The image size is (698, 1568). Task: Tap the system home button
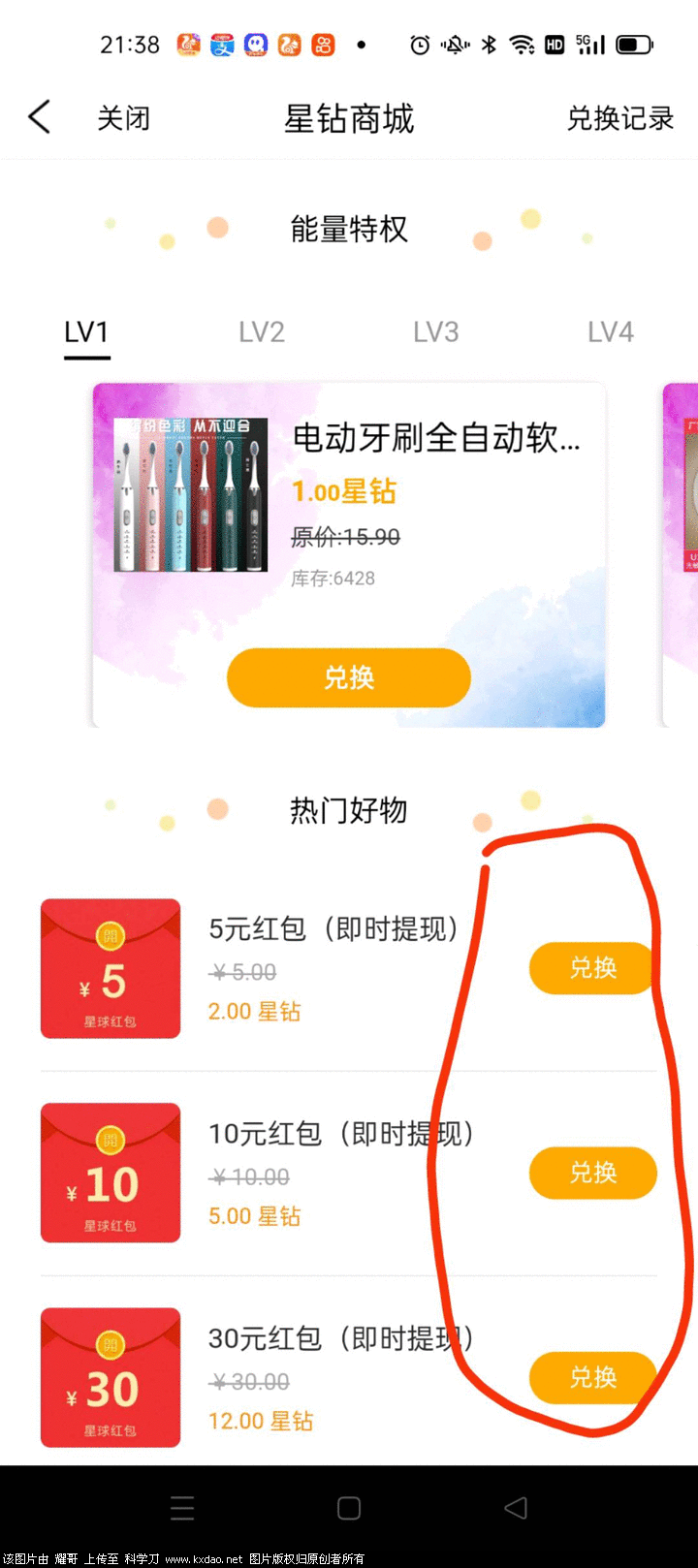pyautogui.click(x=349, y=1508)
